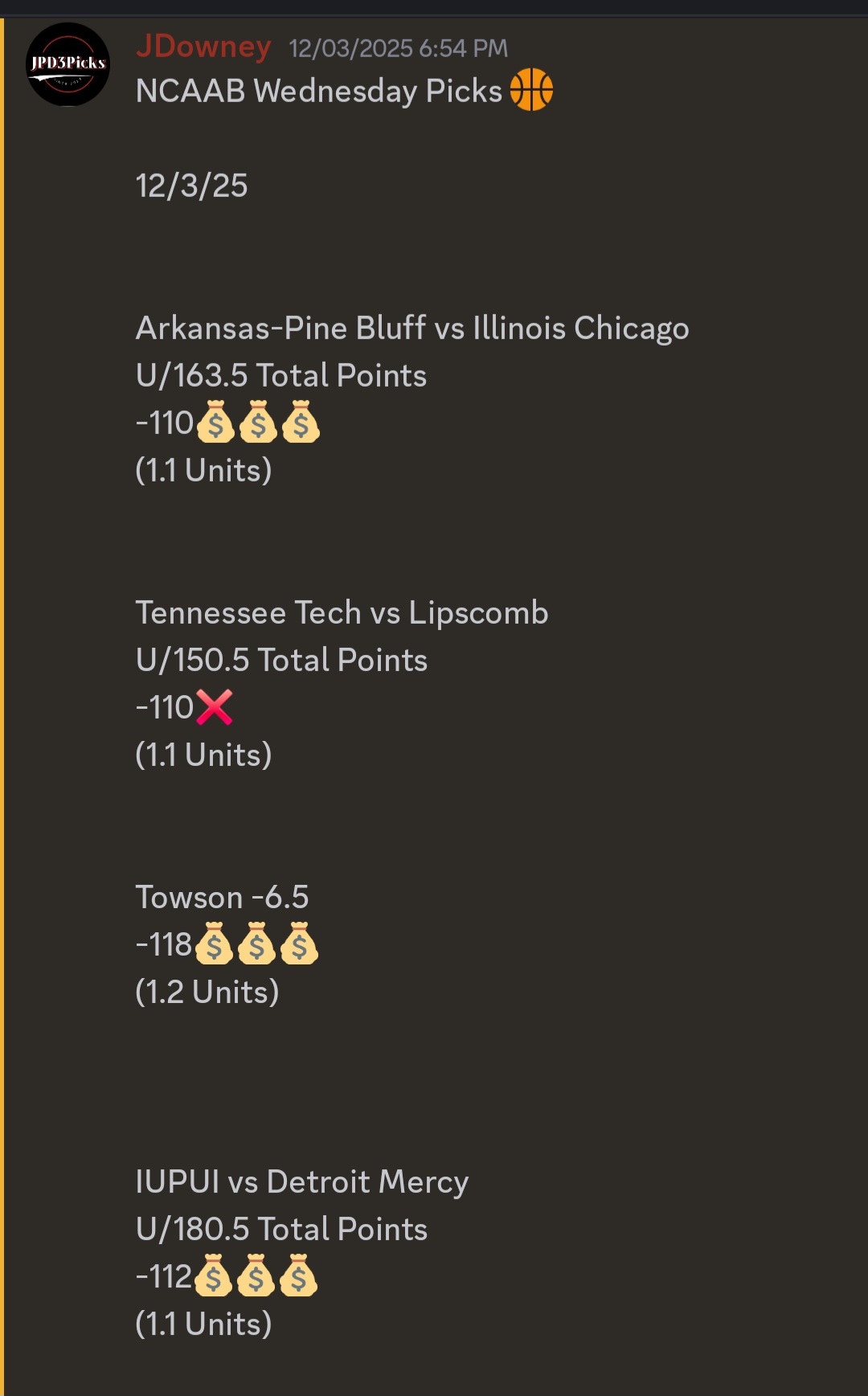Open the JPD3Picks profile avatar
Viewport: 868px width, 1396px height.
[68, 64]
